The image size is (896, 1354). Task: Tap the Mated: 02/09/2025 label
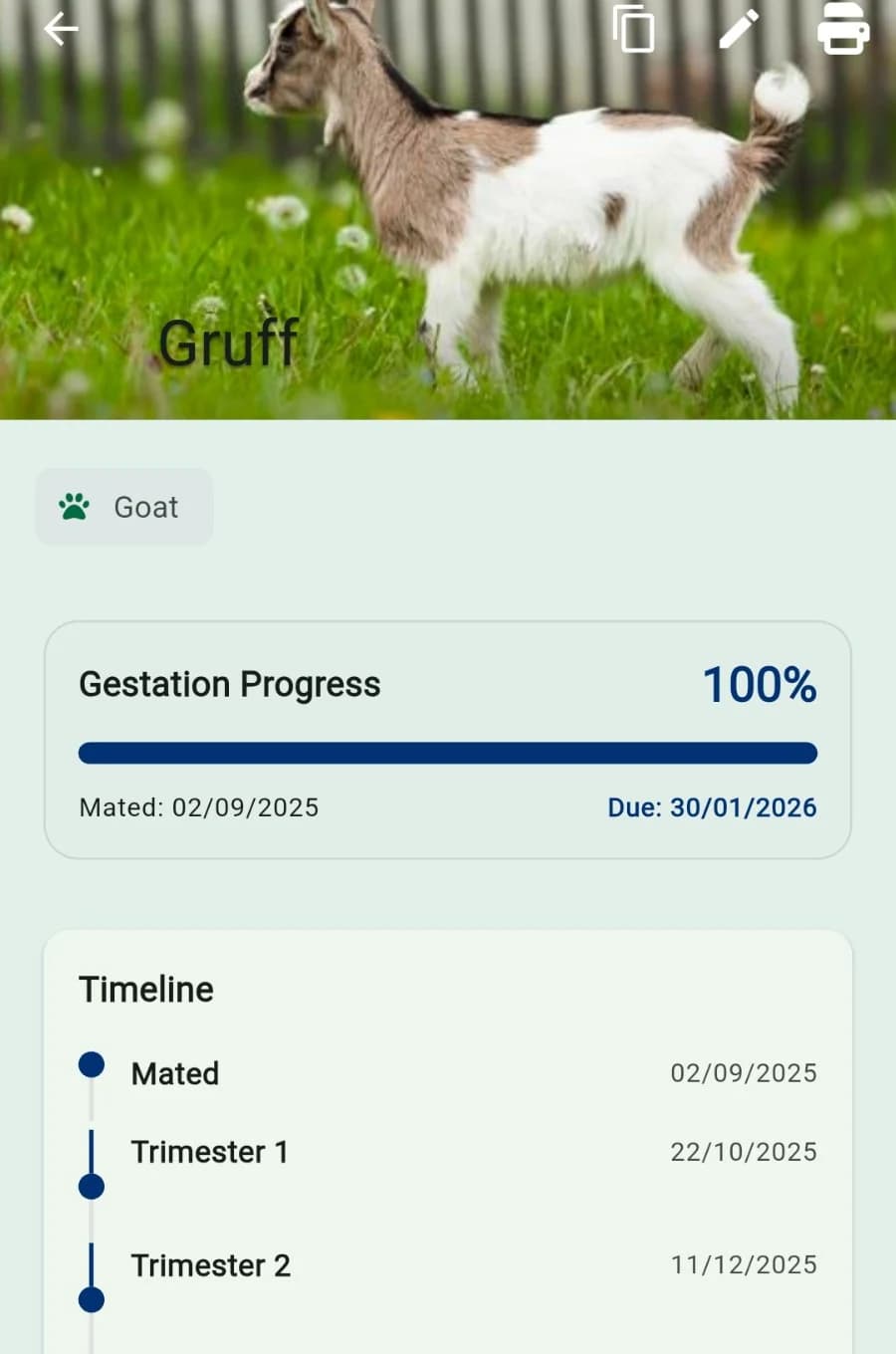tap(198, 807)
